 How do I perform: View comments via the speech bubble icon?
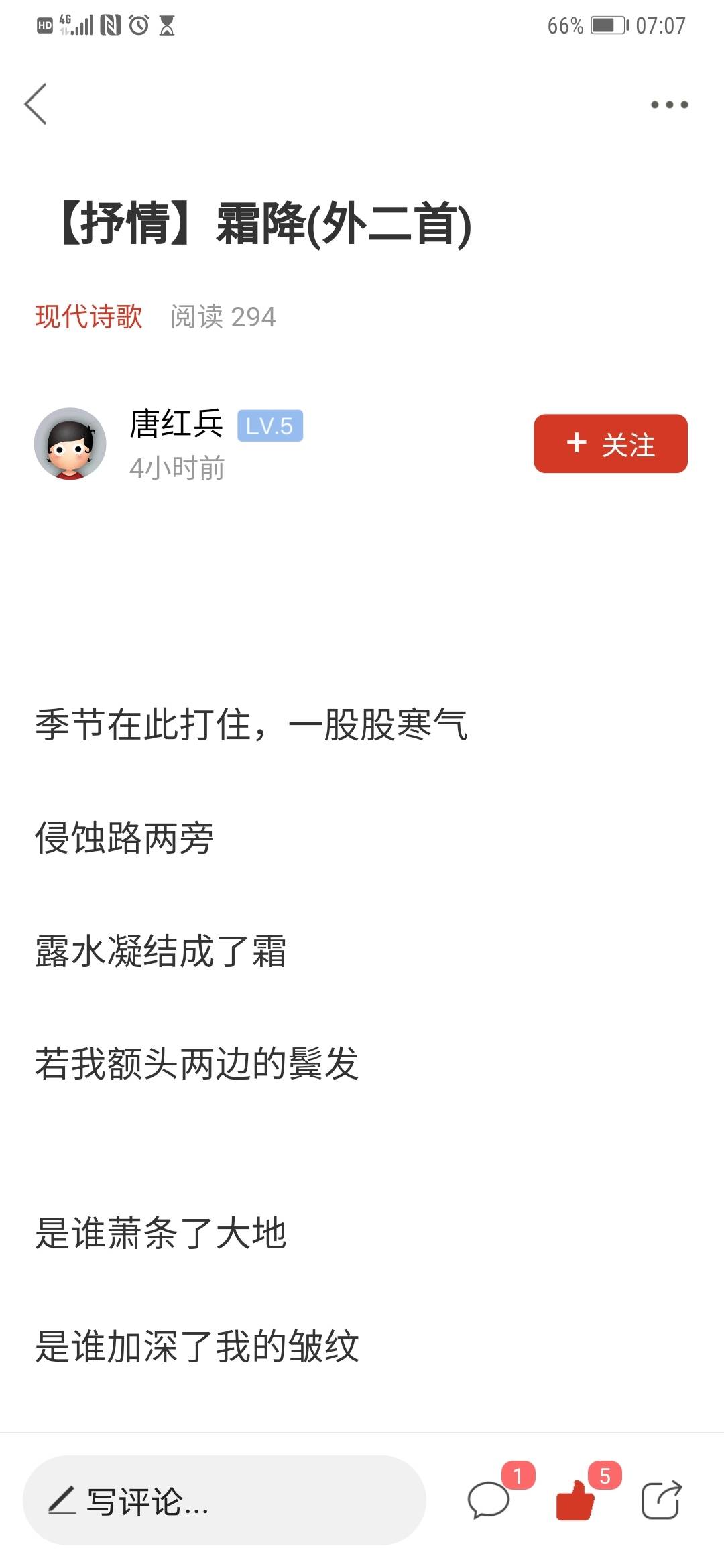pyautogui.click(x=489, y=1500)
